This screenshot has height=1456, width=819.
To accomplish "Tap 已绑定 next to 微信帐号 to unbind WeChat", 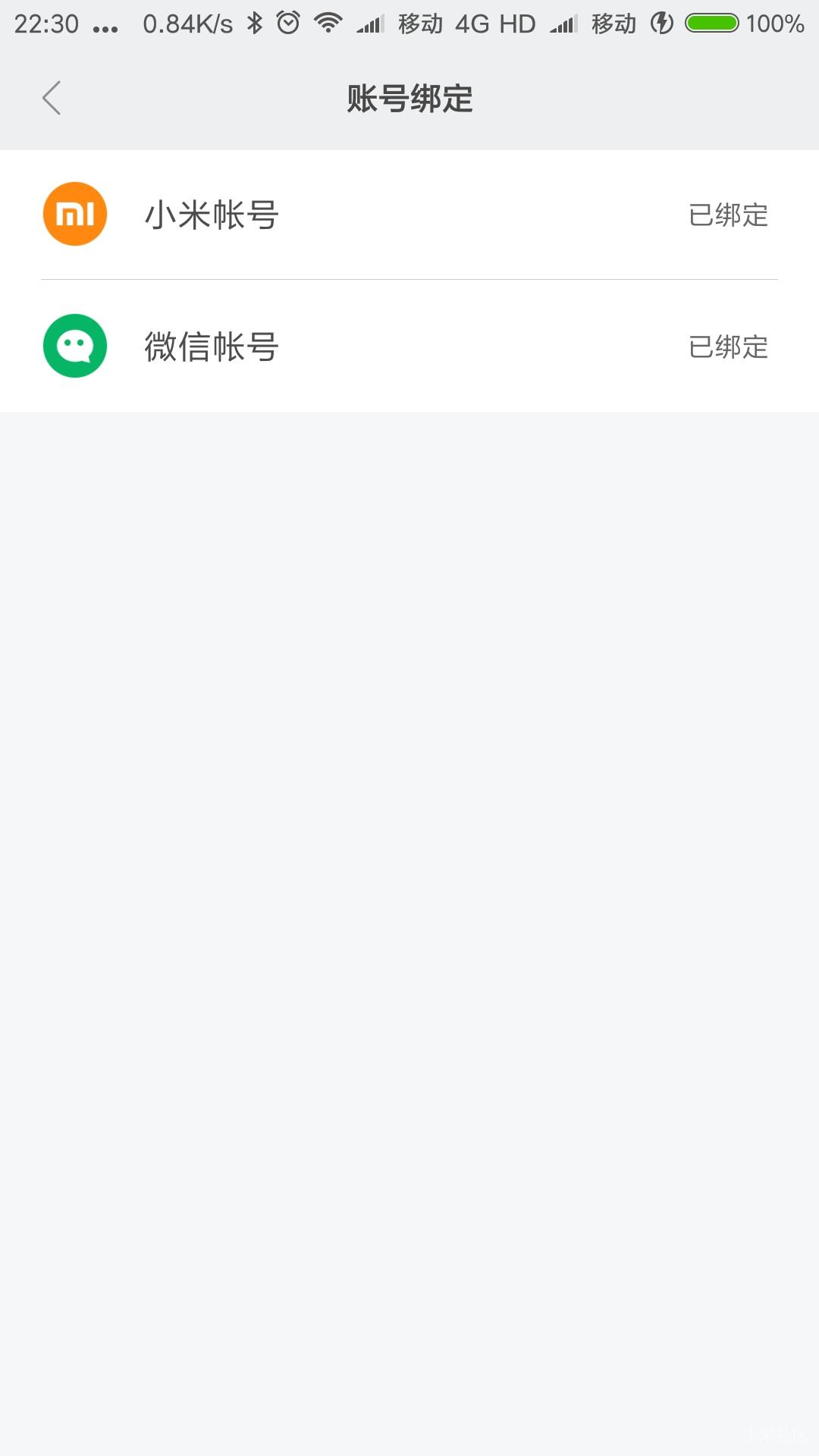I will coord(726,347).
